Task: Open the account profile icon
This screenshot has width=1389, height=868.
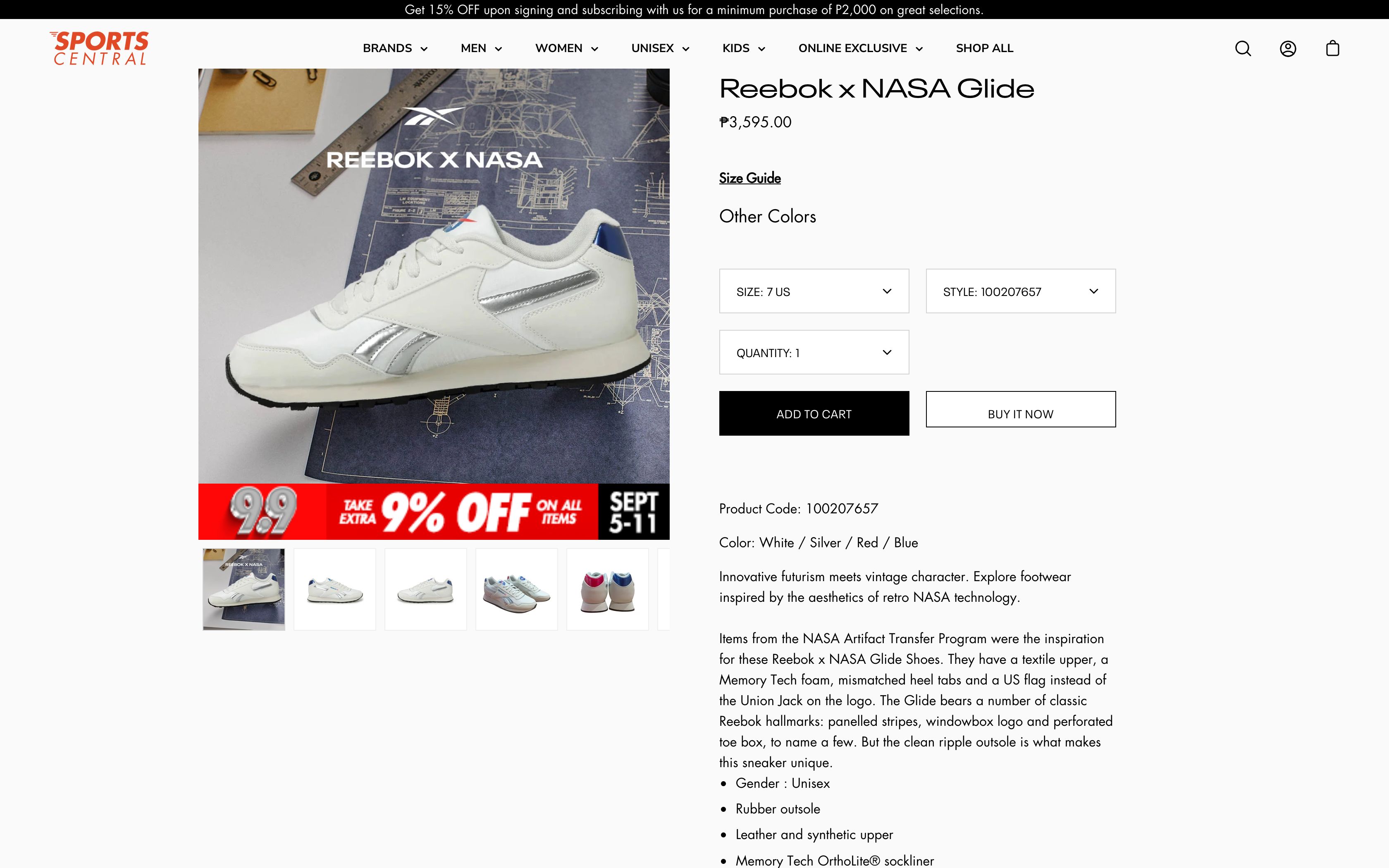Action: pyautogui.click(x=1287, y=48)
